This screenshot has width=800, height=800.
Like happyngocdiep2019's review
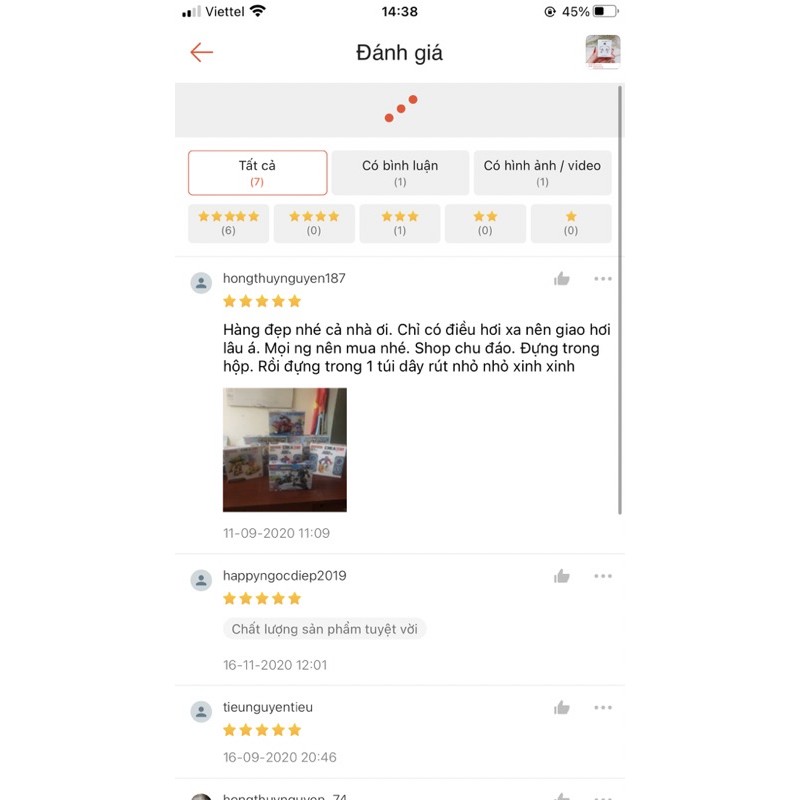(562, 576)
